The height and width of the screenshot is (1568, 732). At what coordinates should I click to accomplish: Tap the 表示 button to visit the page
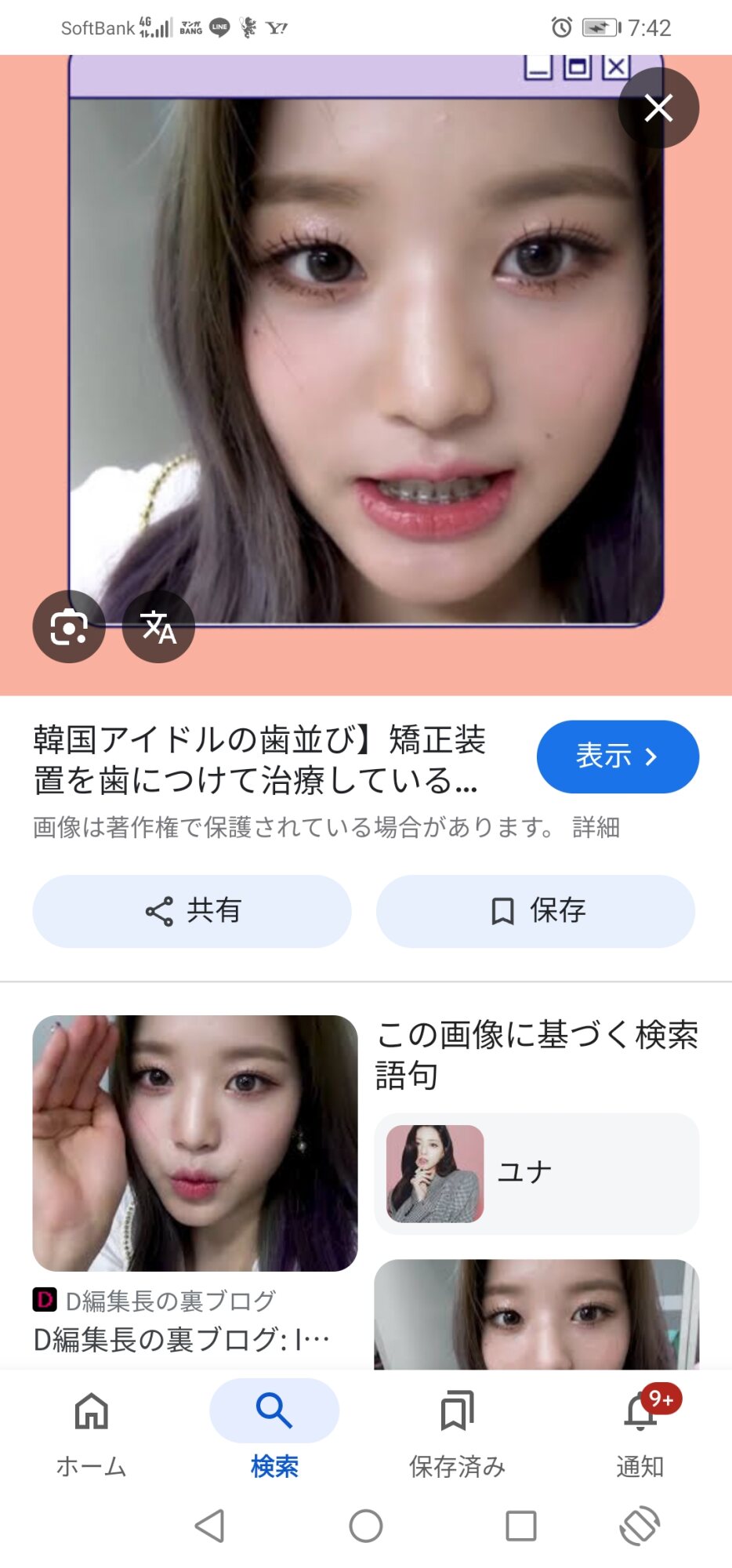tap(618, 757)
